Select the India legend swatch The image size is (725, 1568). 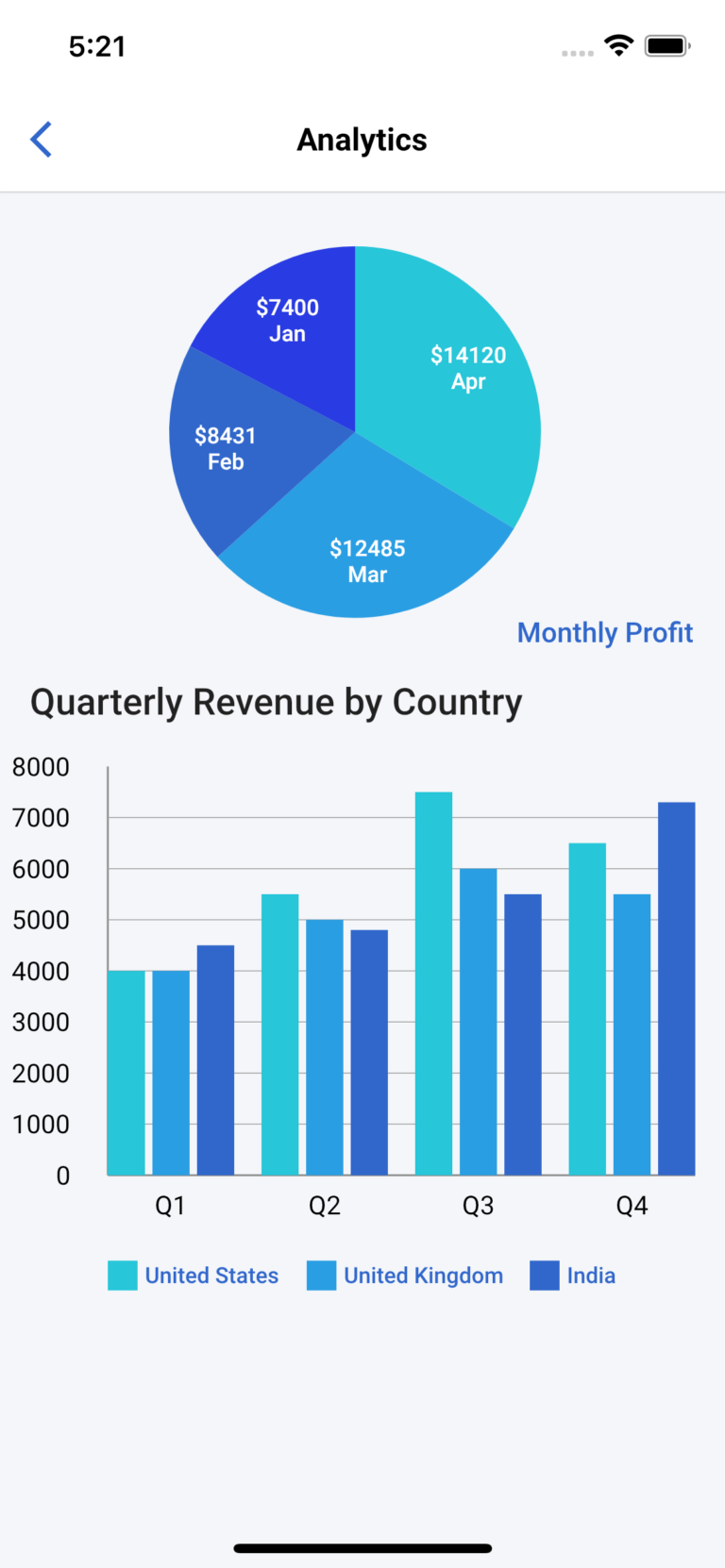545,1275
